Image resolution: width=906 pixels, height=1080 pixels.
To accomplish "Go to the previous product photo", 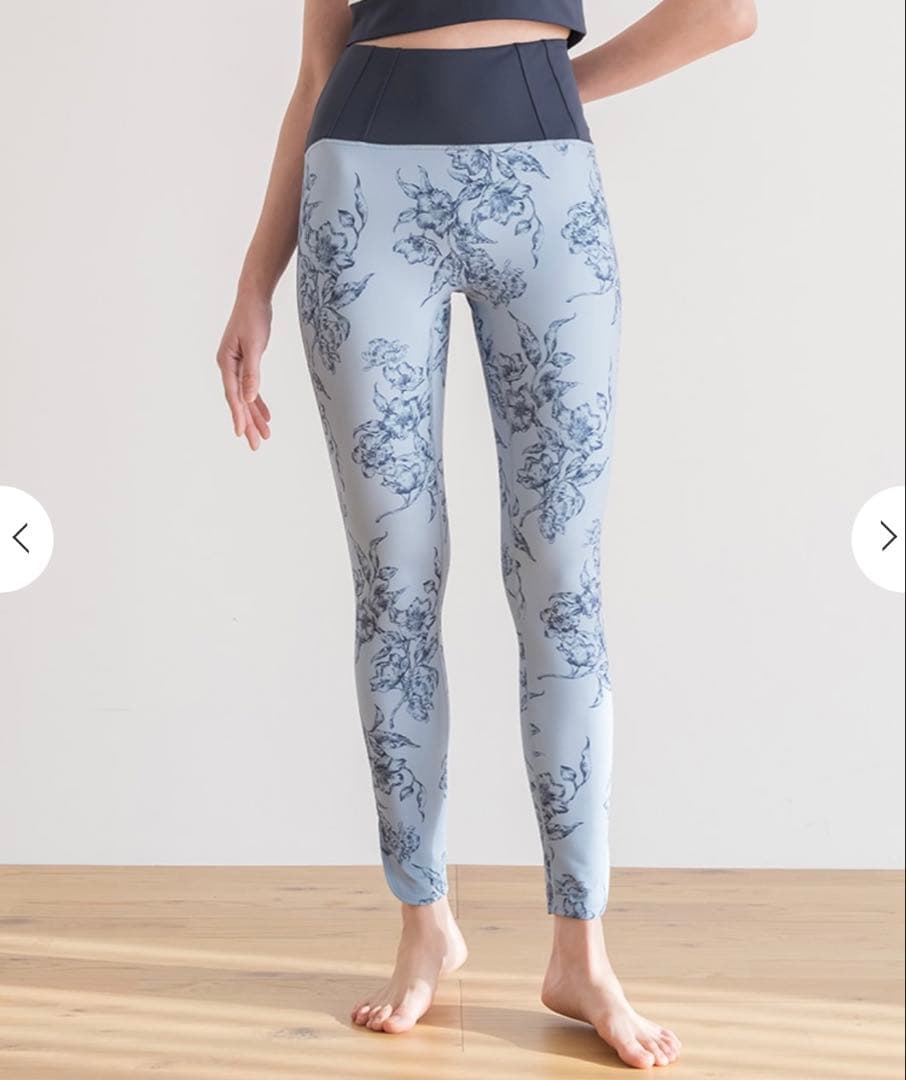I will [x=22, y=538].
